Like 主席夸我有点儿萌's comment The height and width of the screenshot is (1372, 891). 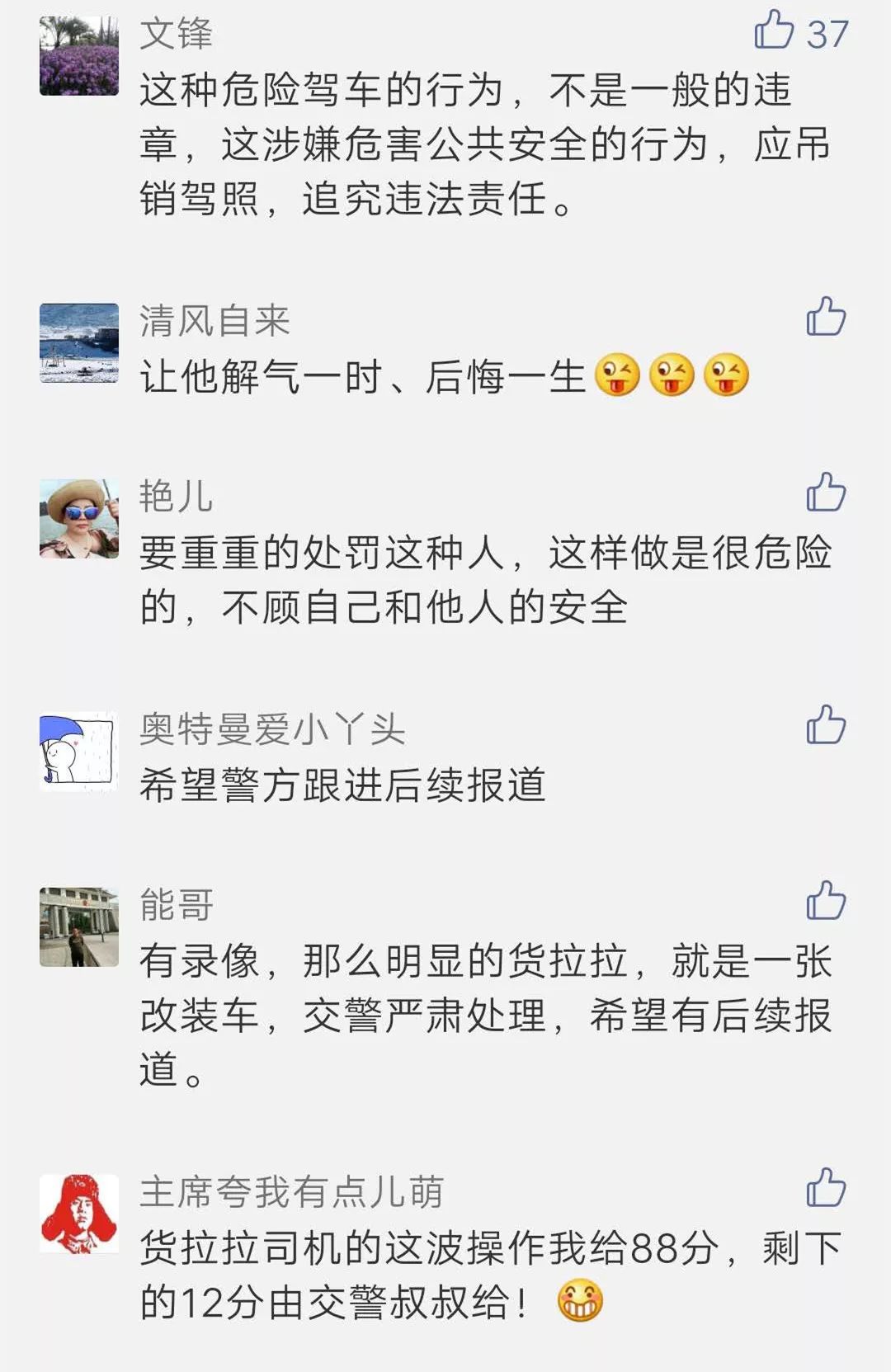[826, 1188]
